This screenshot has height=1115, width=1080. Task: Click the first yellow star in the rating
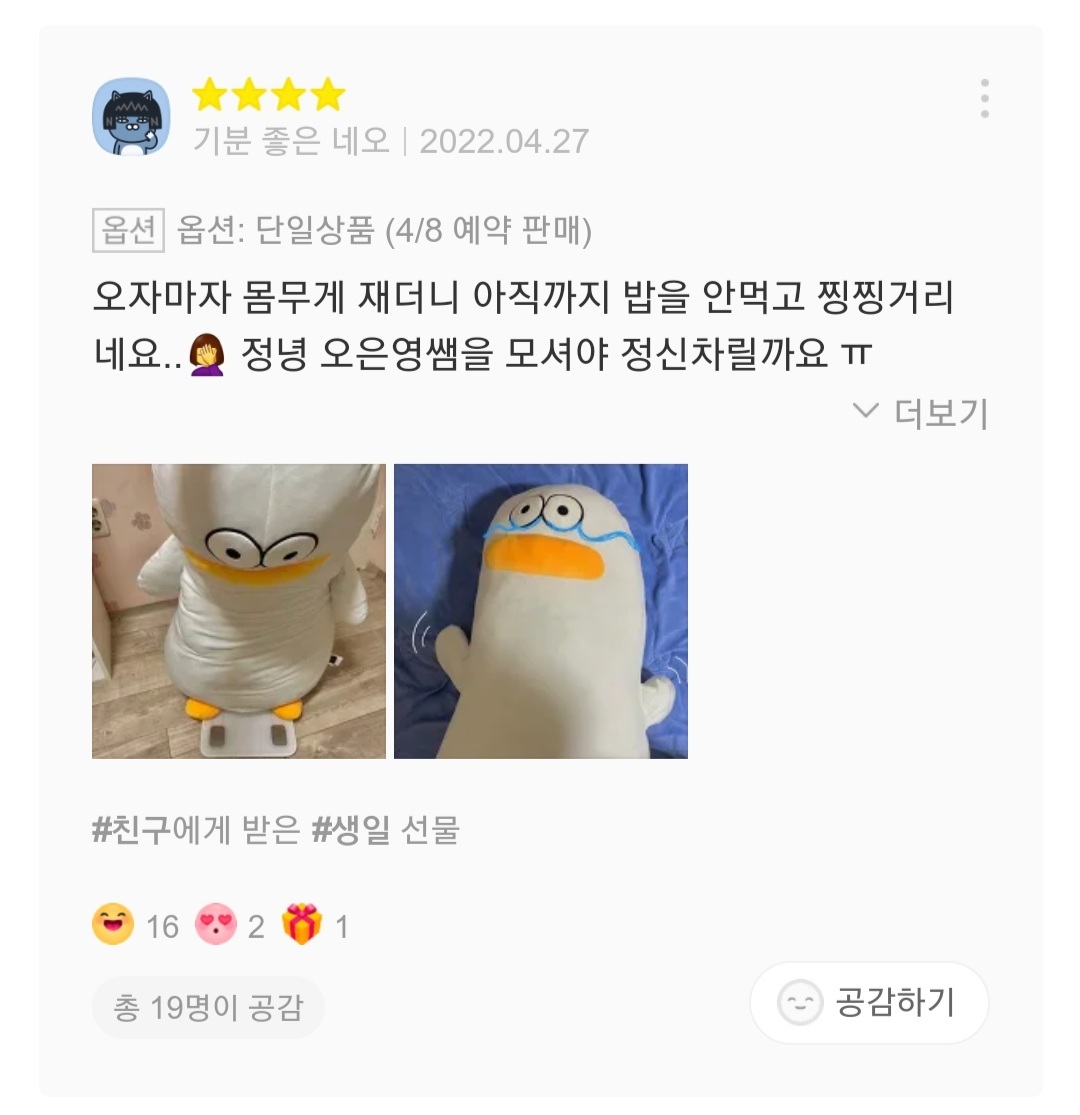[208, 95]
